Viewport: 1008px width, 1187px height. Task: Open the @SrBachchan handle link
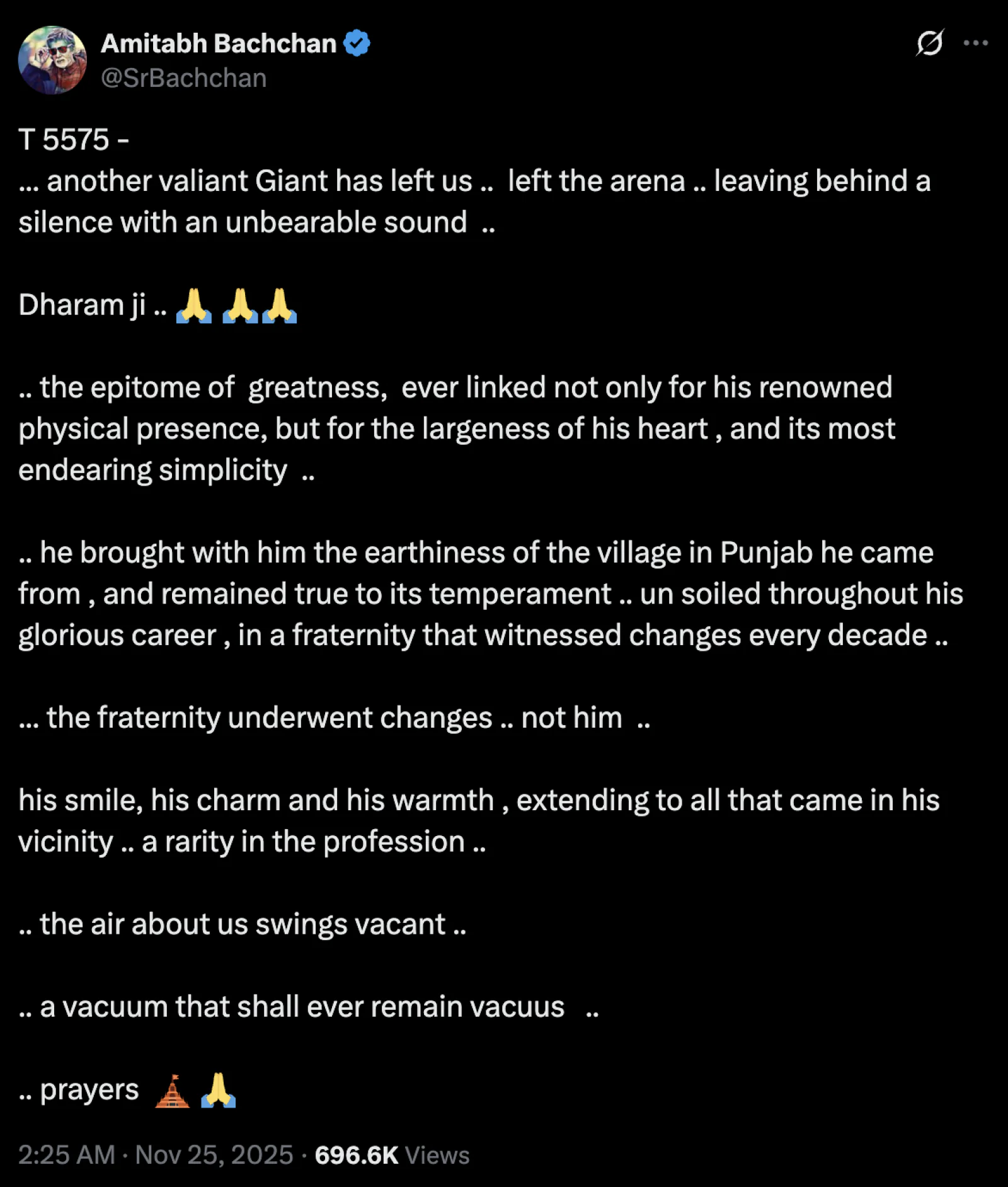coord(183,78)
